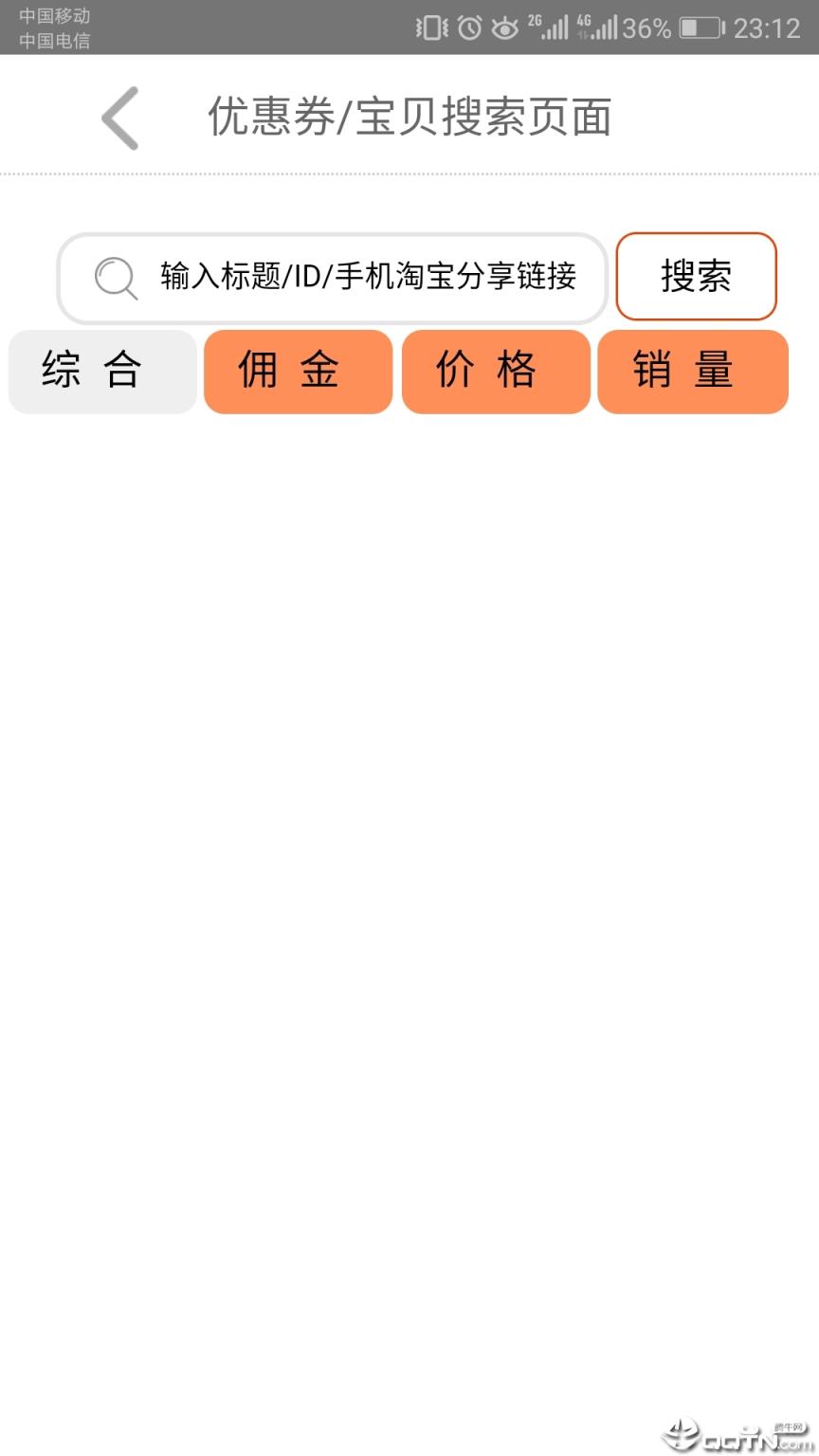Select the 佣金 tab among sort options
Screen dimensions: 819x1456
[298, 372]
